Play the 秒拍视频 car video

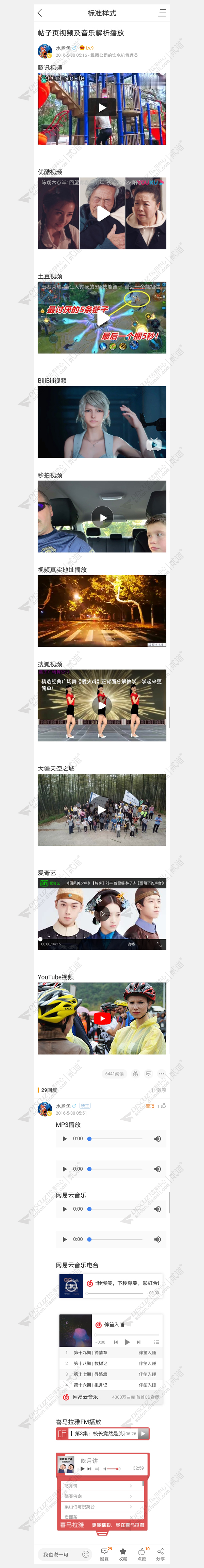click(x=102, y=517)
